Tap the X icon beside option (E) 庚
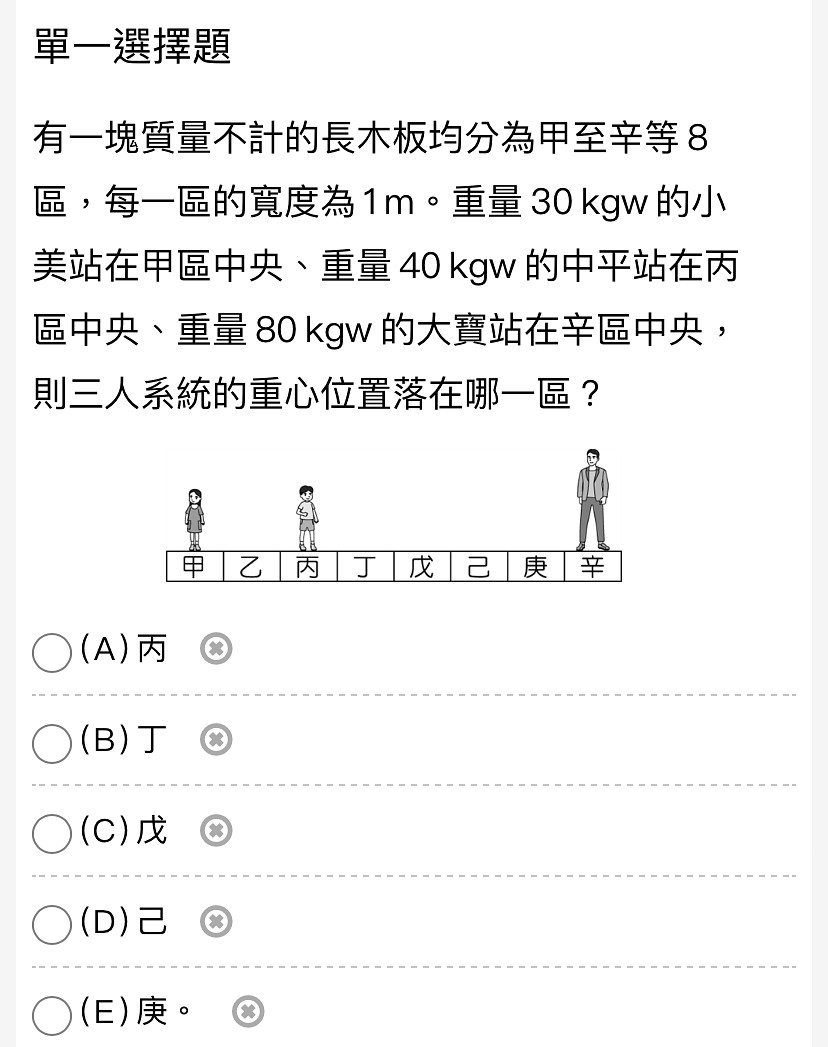Viewport: 828px width, 1047px height. pos(247,1013)
